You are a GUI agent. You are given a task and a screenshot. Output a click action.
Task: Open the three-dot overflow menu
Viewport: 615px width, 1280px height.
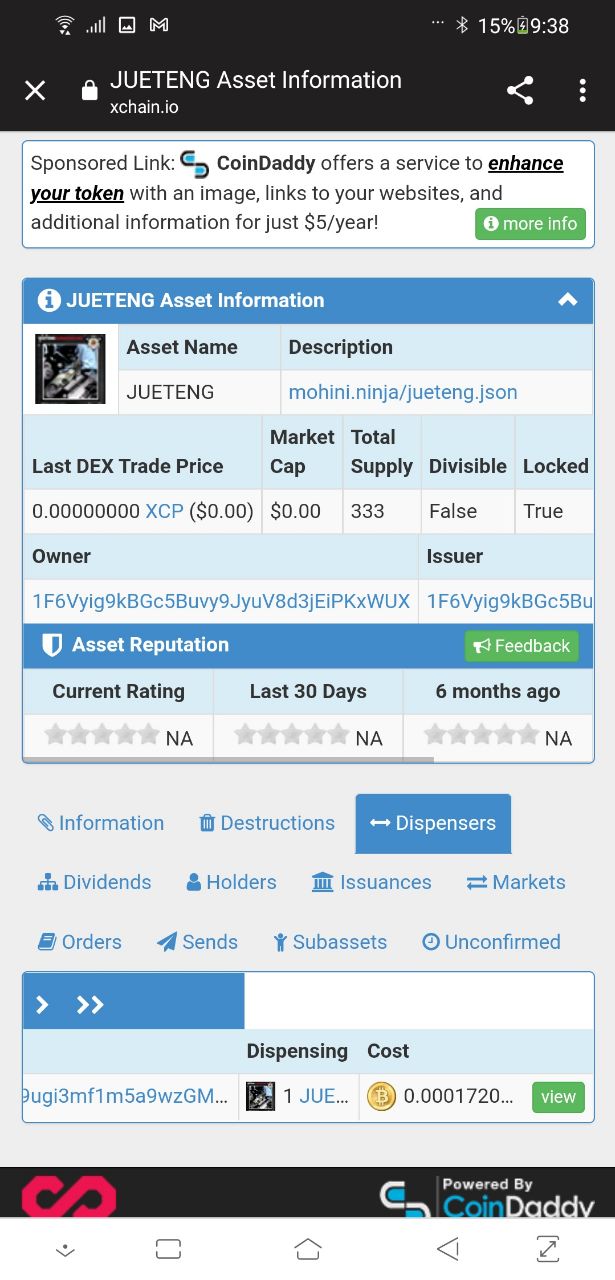tap(582, 91)
